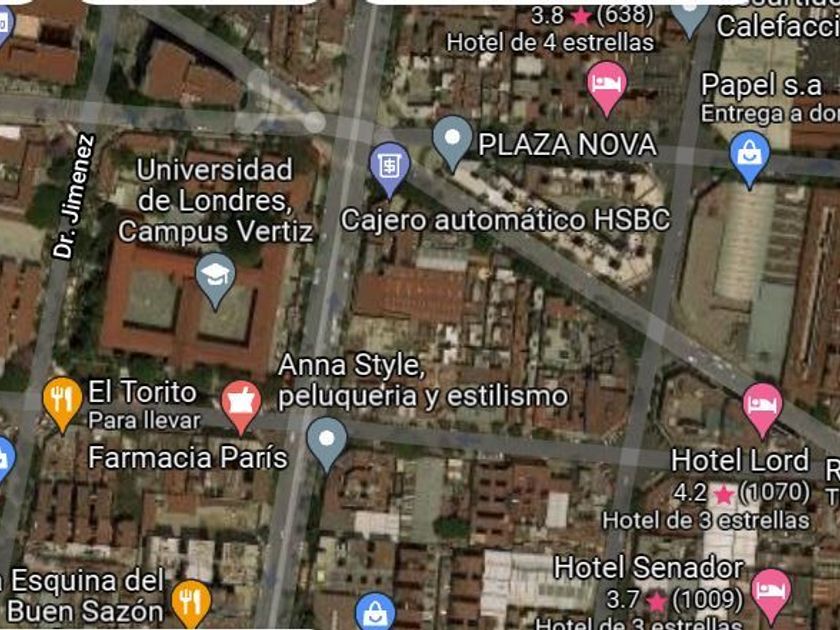Open the PLAZA NOVA map pin
The width and height of the screenshot is (840, 630).
(x=452, y=143)
